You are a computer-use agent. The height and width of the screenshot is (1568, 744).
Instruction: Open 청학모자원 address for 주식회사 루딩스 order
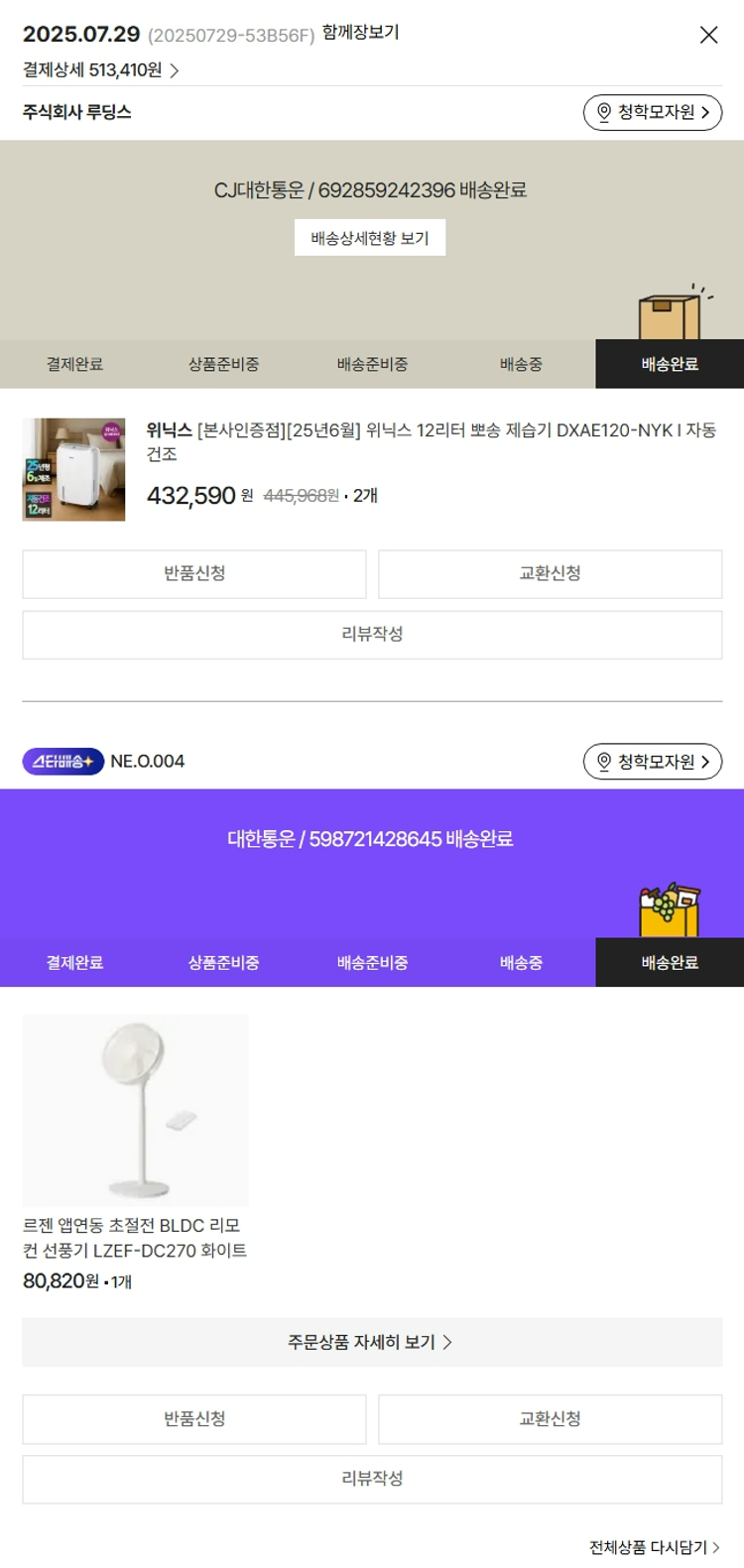[652, 113]
